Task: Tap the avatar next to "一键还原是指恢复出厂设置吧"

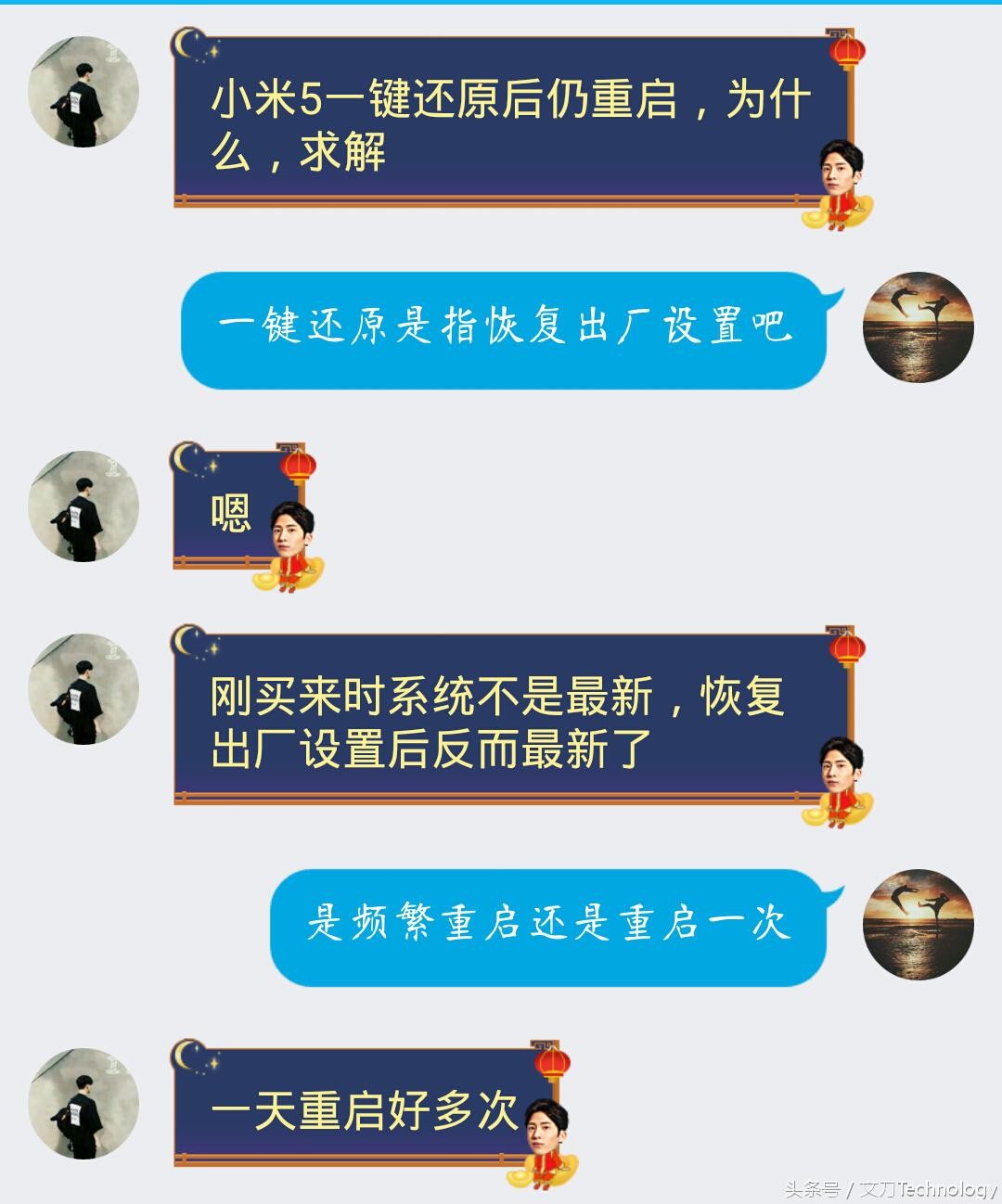Action: (918, 327)
